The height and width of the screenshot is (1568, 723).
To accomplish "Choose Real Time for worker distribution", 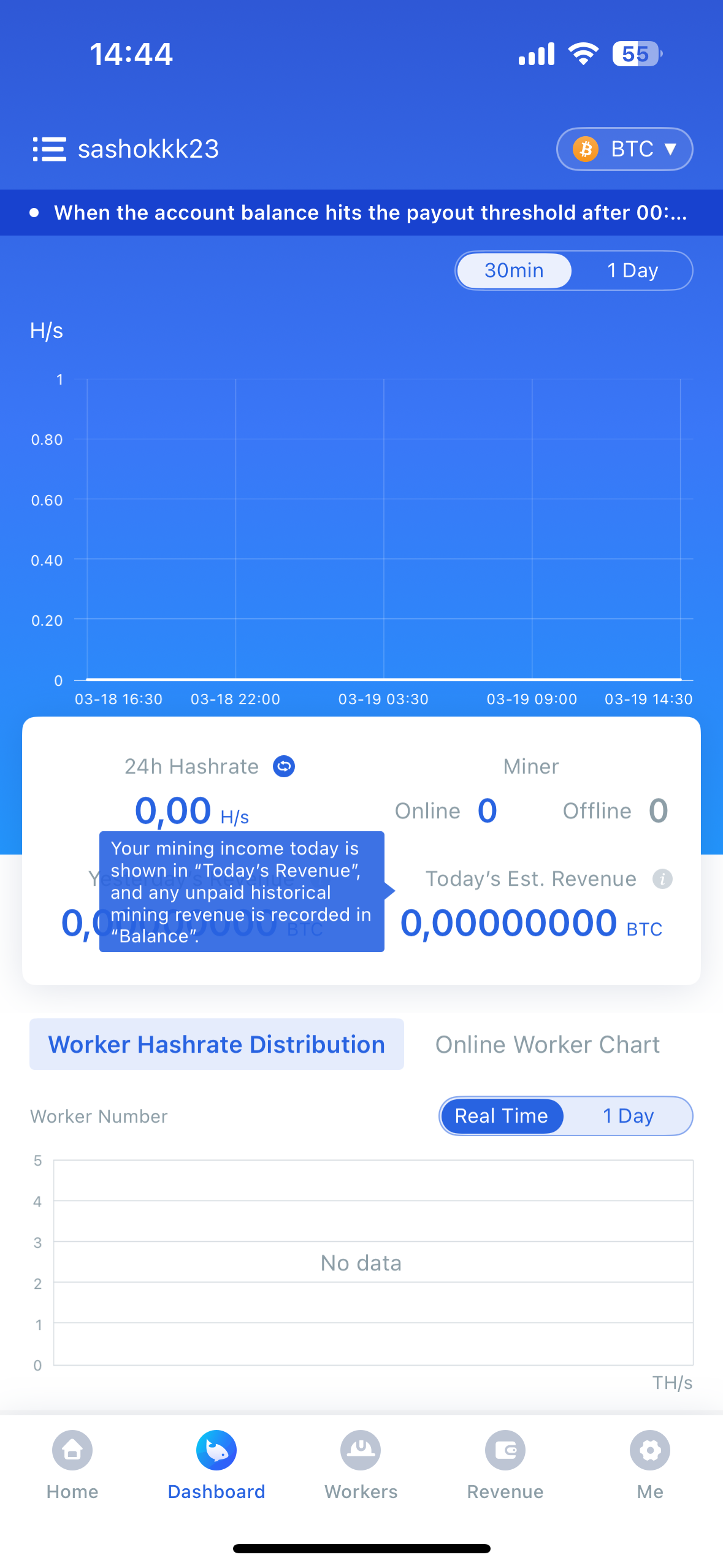I will pyautogui.click(x=501, y=1116).
